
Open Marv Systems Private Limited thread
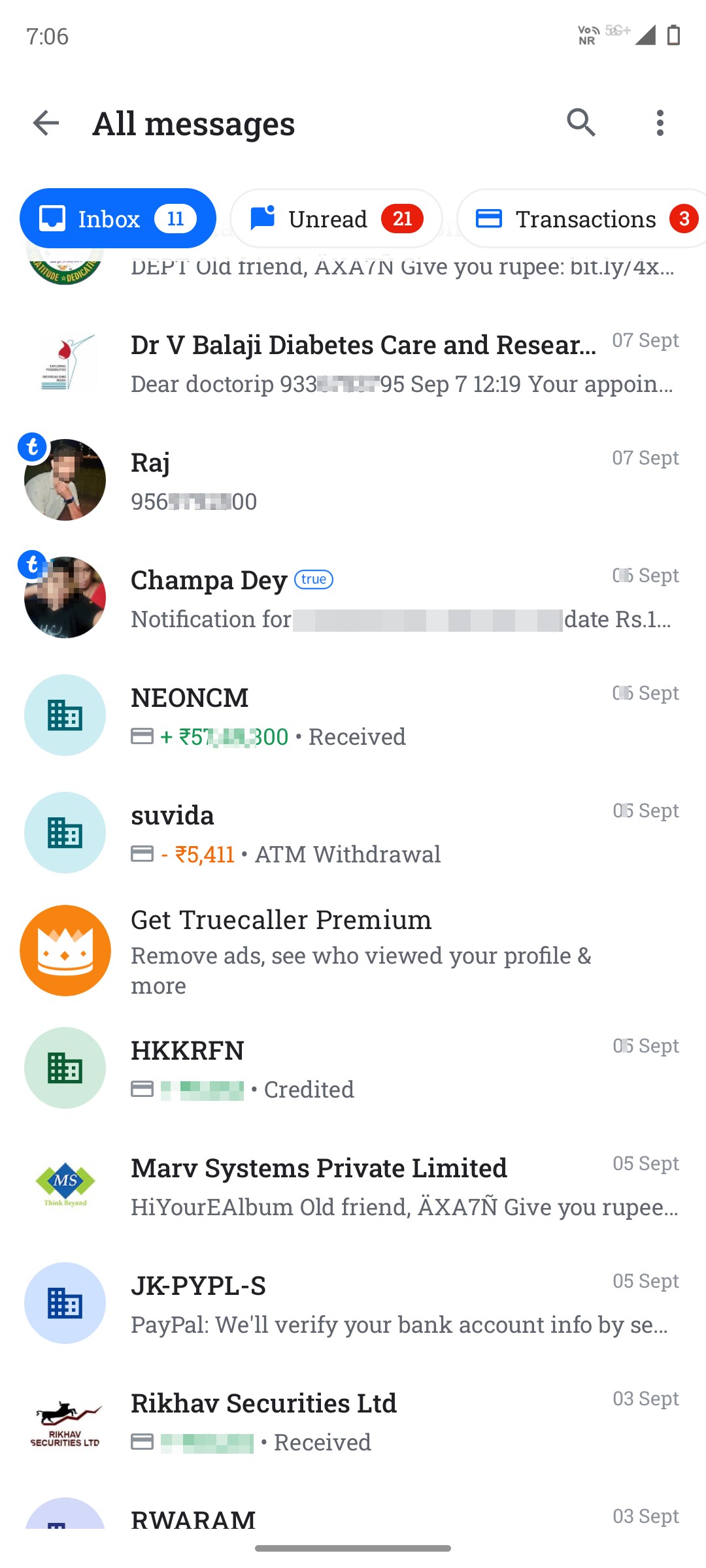click(x=353, y=1186)
